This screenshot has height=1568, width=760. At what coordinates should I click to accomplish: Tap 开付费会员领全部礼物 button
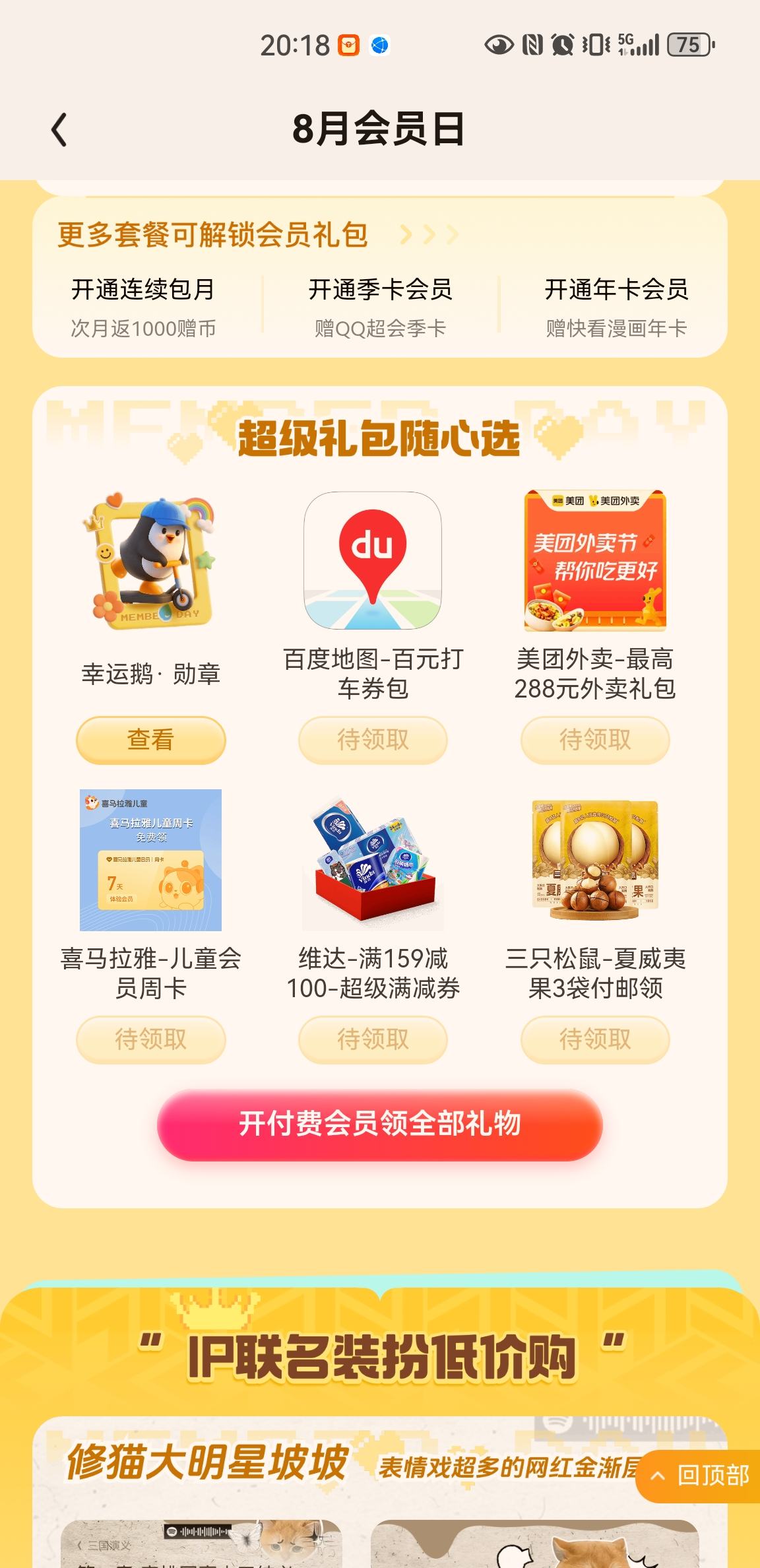pos(380,1124)
